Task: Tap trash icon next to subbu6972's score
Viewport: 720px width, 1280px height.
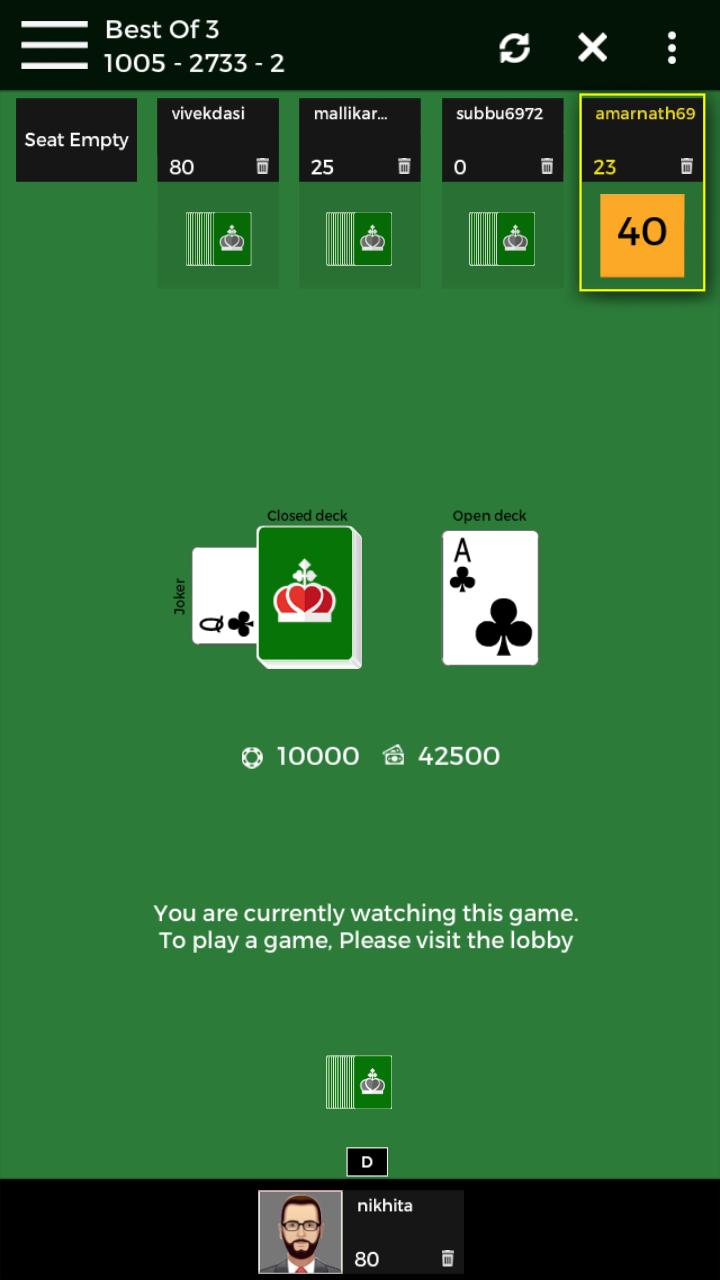Action: point(546,167)
